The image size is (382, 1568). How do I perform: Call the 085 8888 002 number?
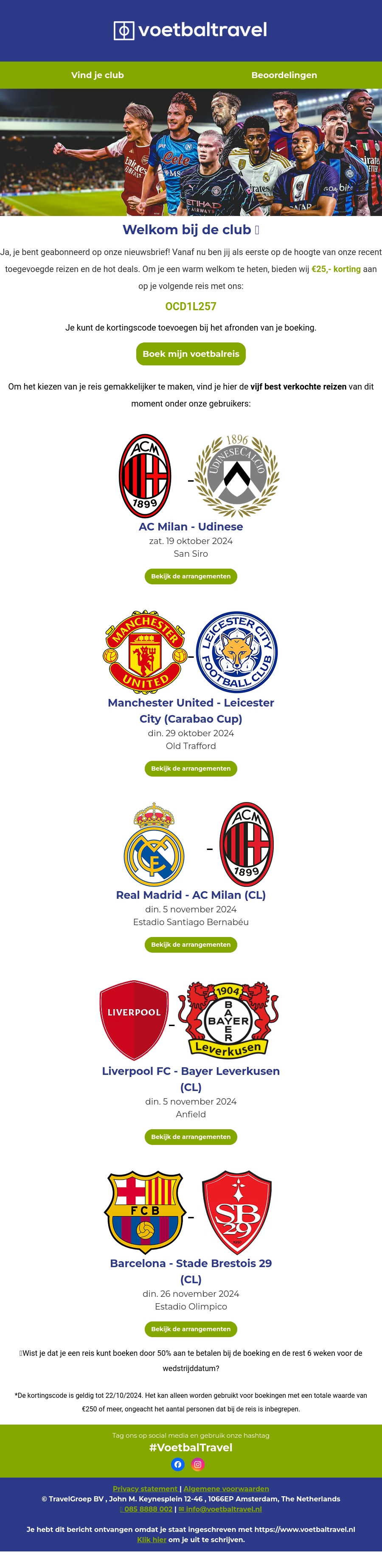(147, 1509)
